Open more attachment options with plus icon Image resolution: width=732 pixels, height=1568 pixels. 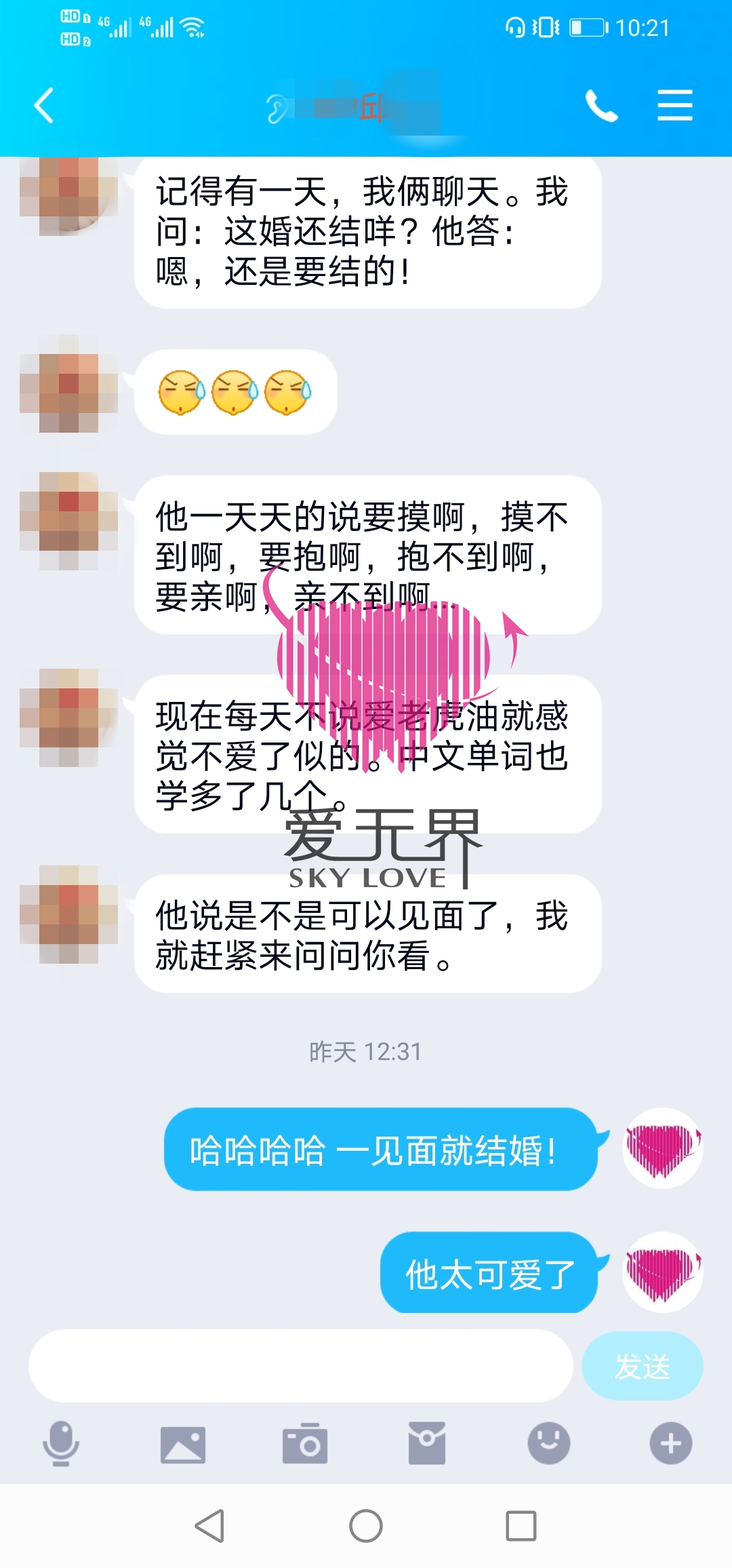671,1443
